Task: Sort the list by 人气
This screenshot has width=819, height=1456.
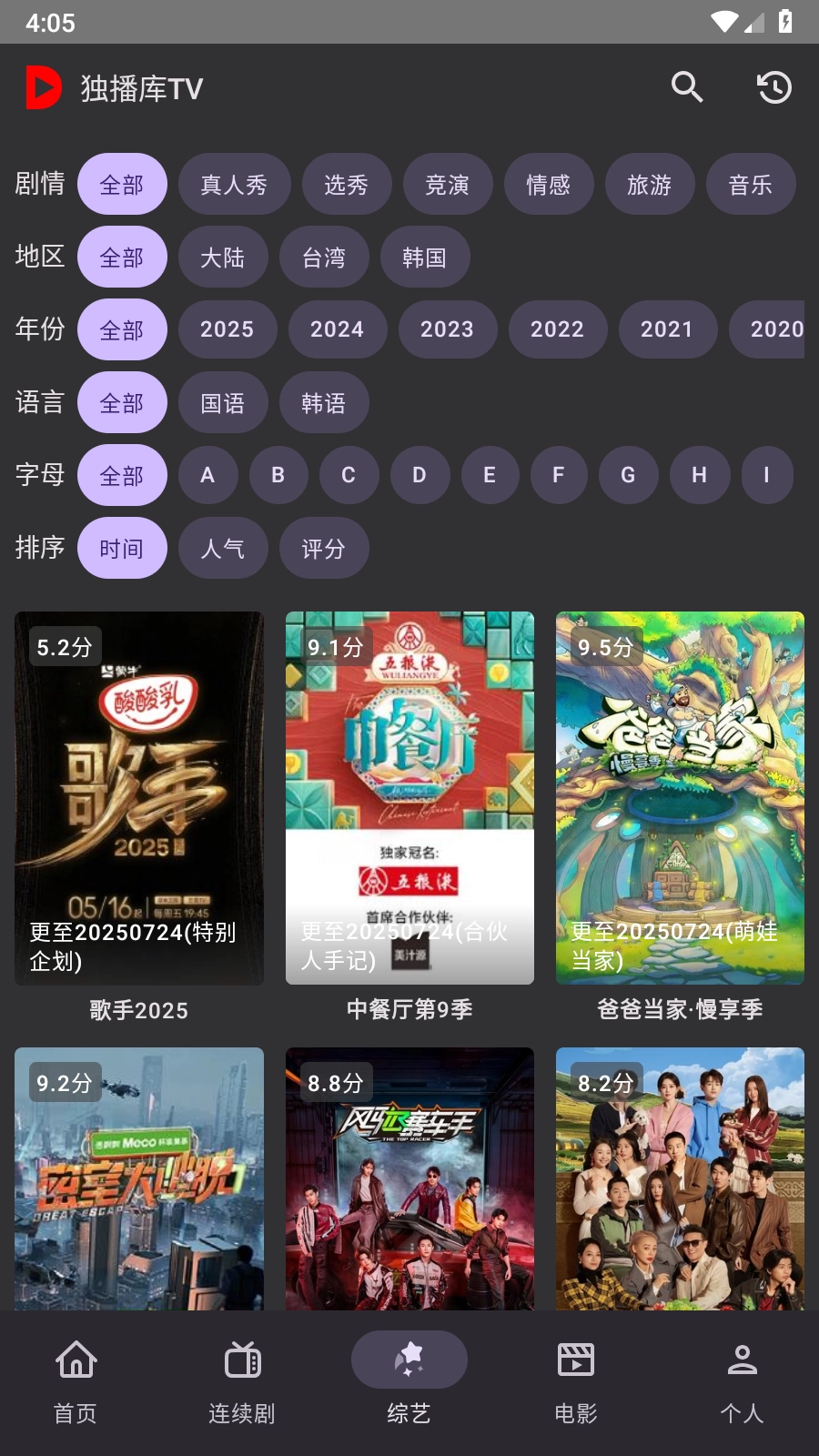Action: pyautogui.click(x=223, y=549)
